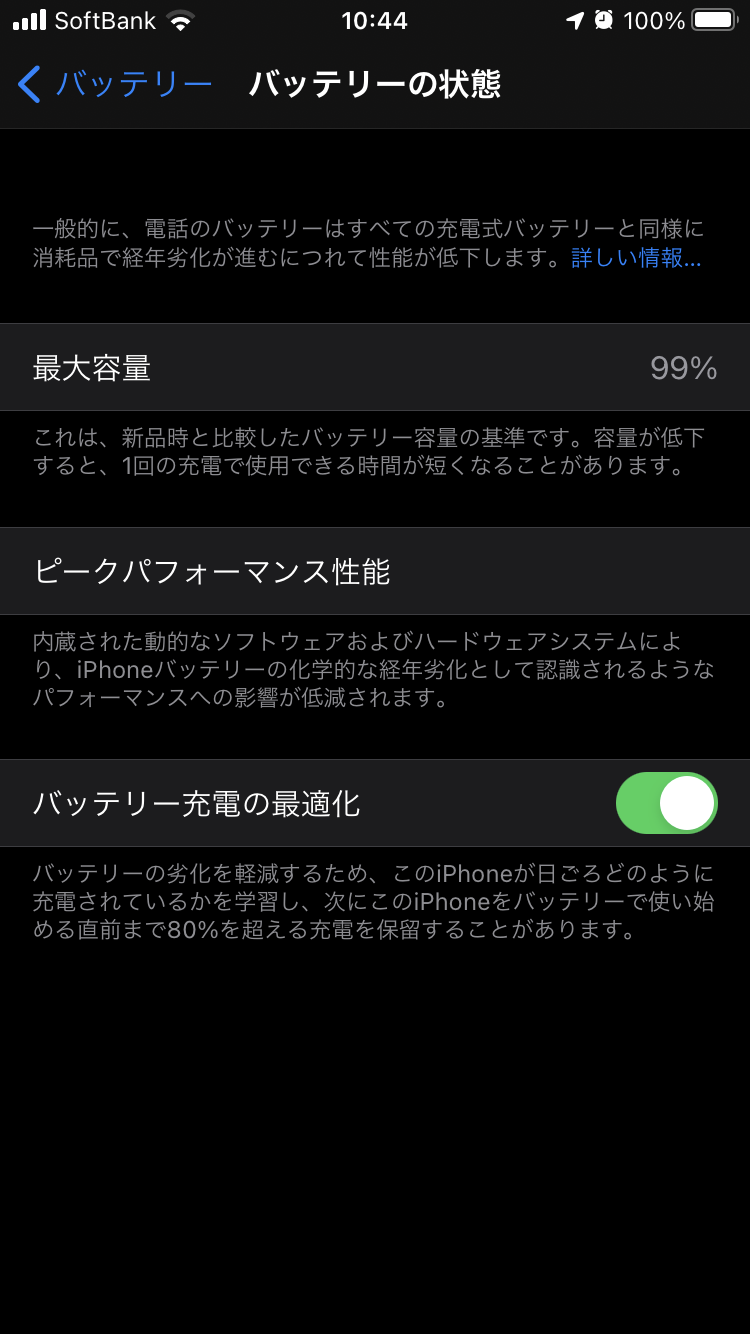Go back to バッテリー settings
Viewport: 750px width, 1334px height.
115,84
